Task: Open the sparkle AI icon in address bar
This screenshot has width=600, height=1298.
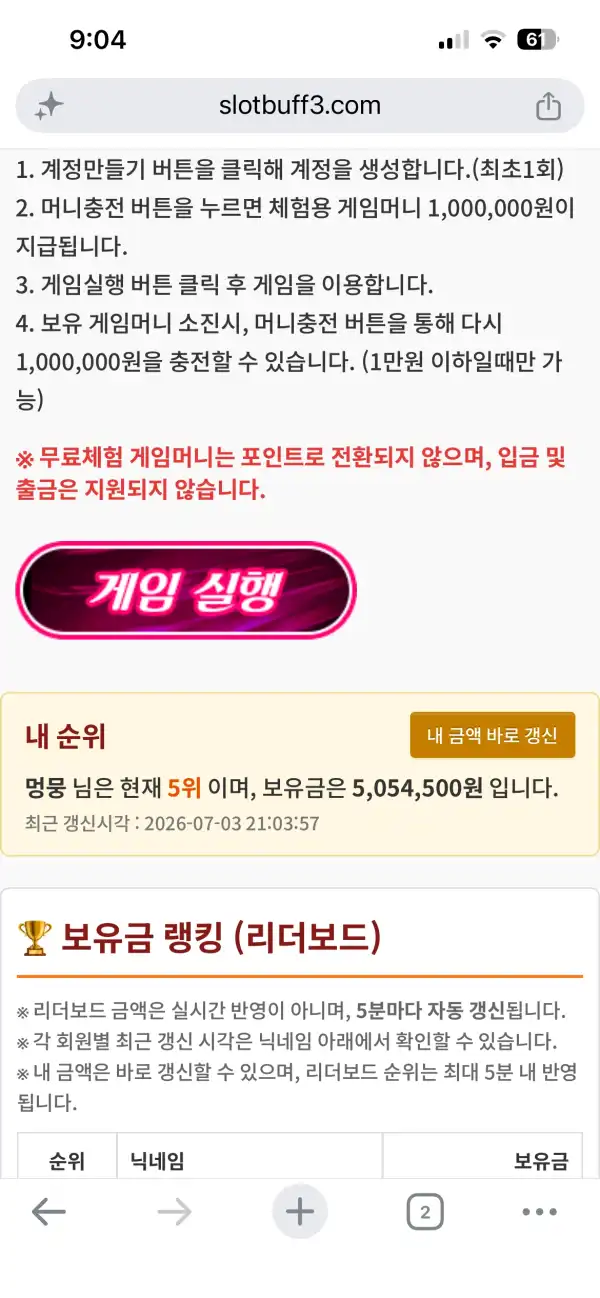Action: [x=49, y=106]
